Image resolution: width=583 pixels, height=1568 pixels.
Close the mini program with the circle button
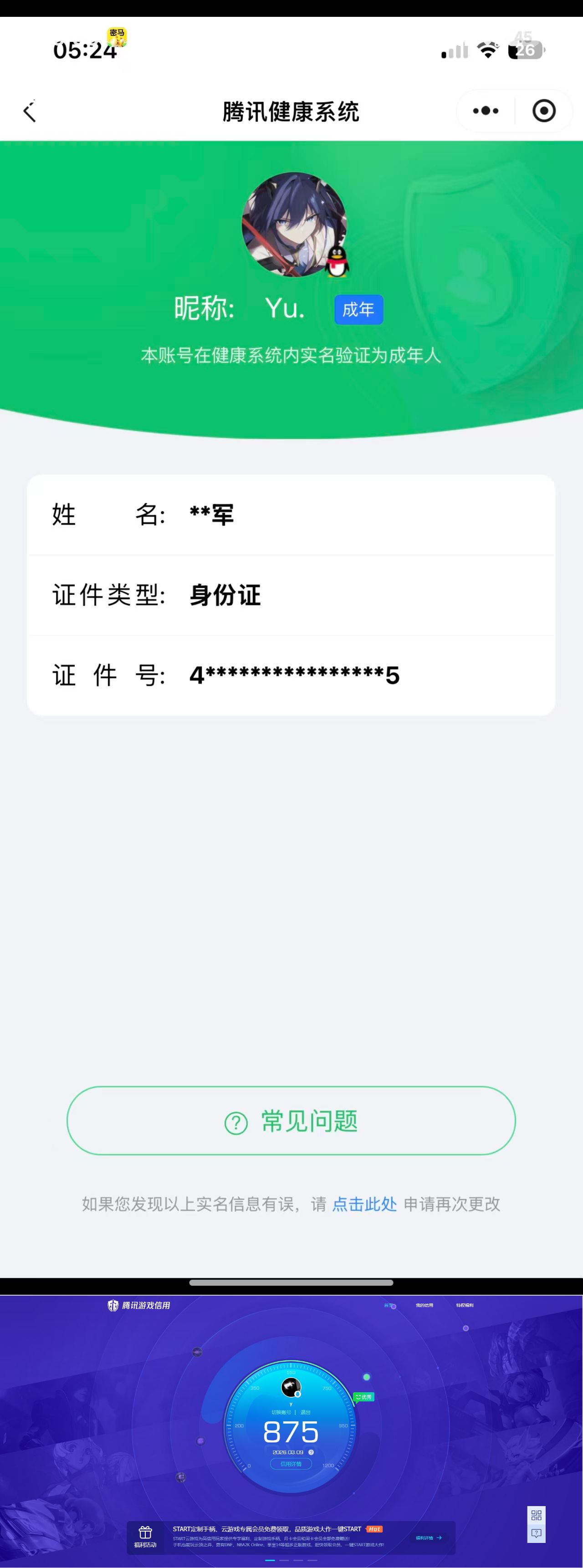pyautogui.click(x=543, y=111)
